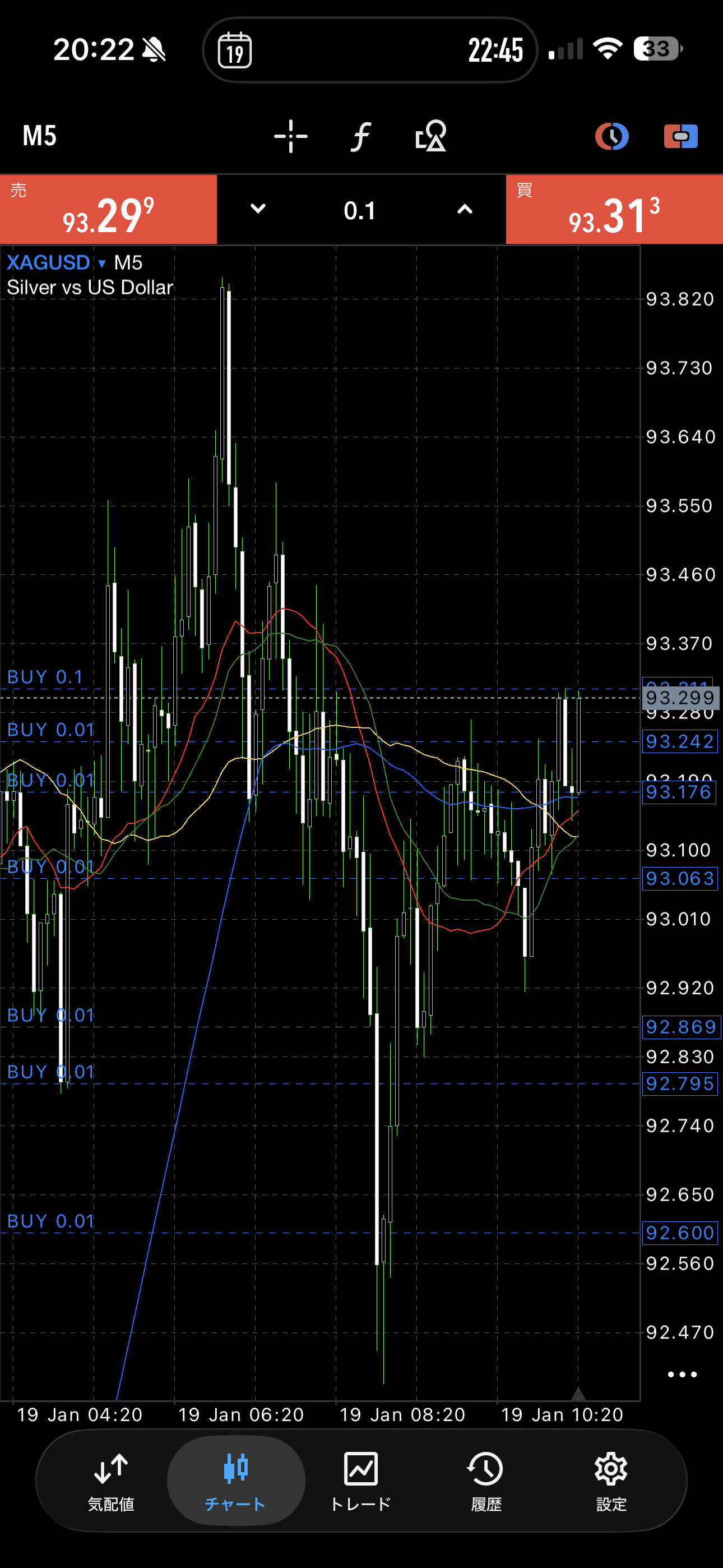Open the clock-shaped icon in top bar
This screenshot has width=723, height=1568.
point(611,136)
